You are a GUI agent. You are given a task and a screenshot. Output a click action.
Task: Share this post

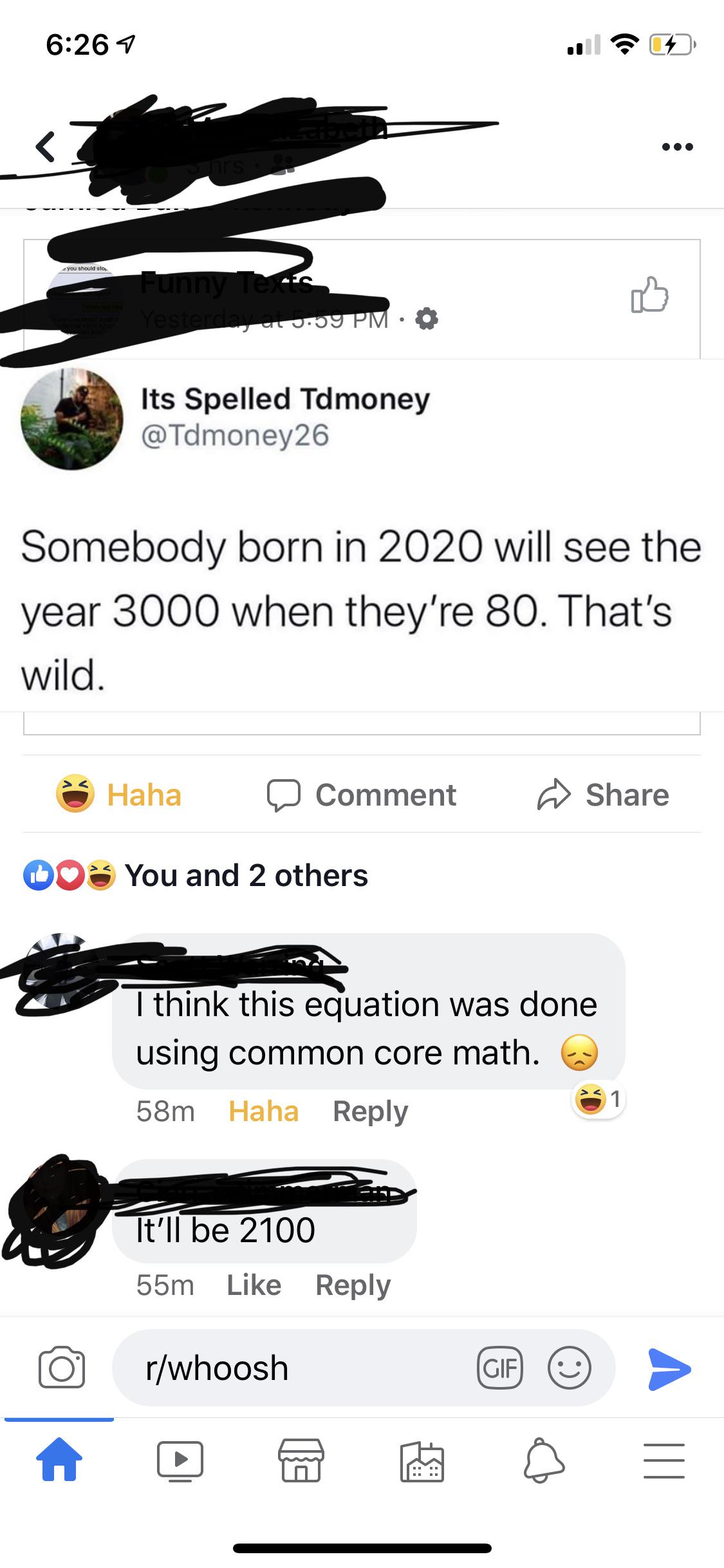coord(604,795)
